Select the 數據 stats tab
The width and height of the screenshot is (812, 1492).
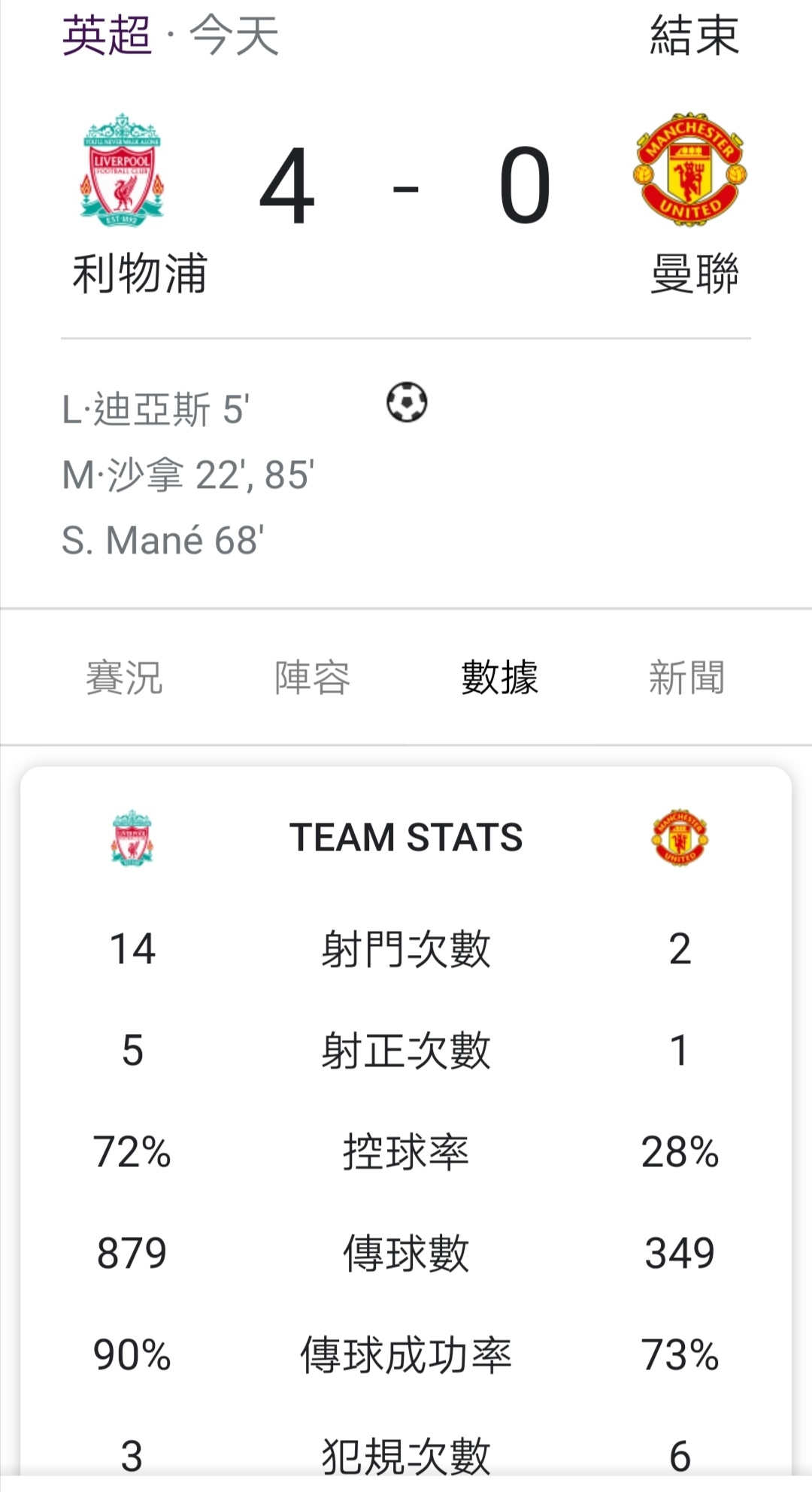(500, 677)
